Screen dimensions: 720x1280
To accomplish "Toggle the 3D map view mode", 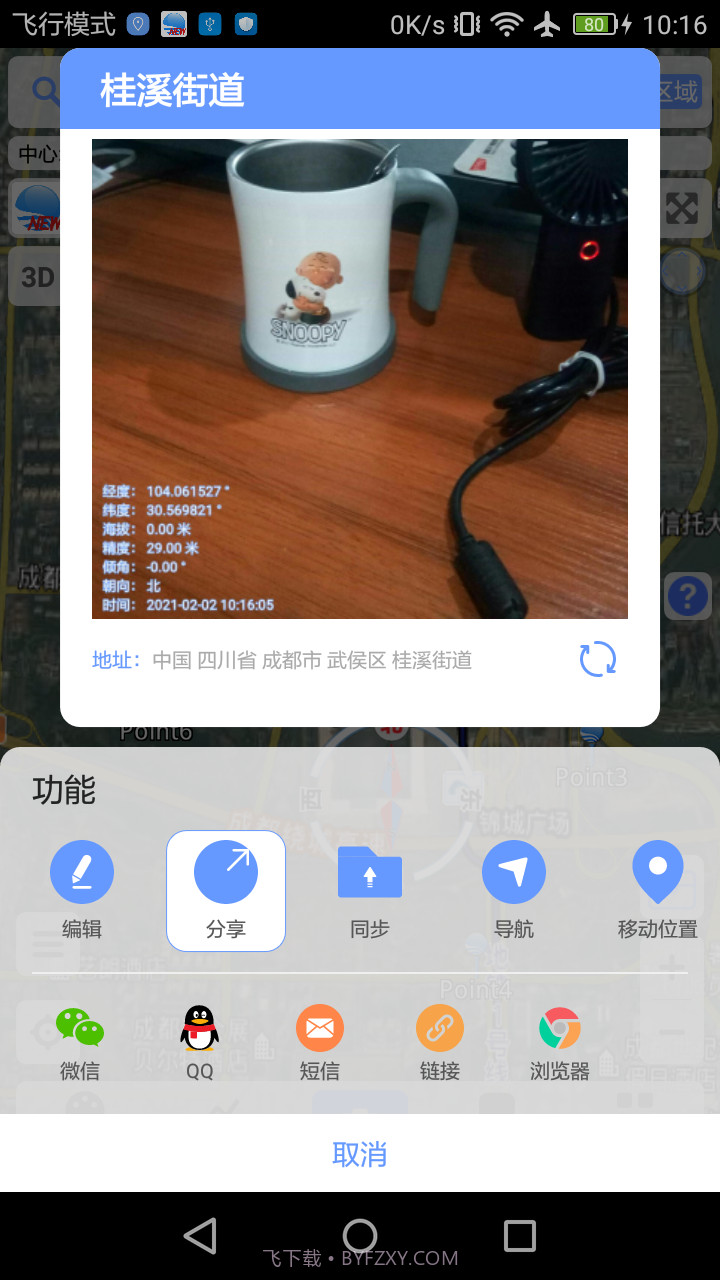I will click(x=40, y=277).
